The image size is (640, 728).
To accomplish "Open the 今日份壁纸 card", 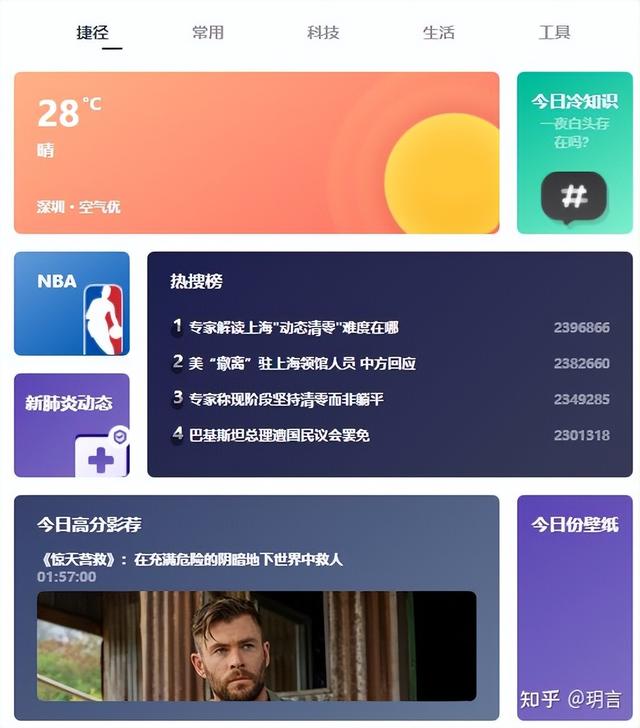I will 574,607.
